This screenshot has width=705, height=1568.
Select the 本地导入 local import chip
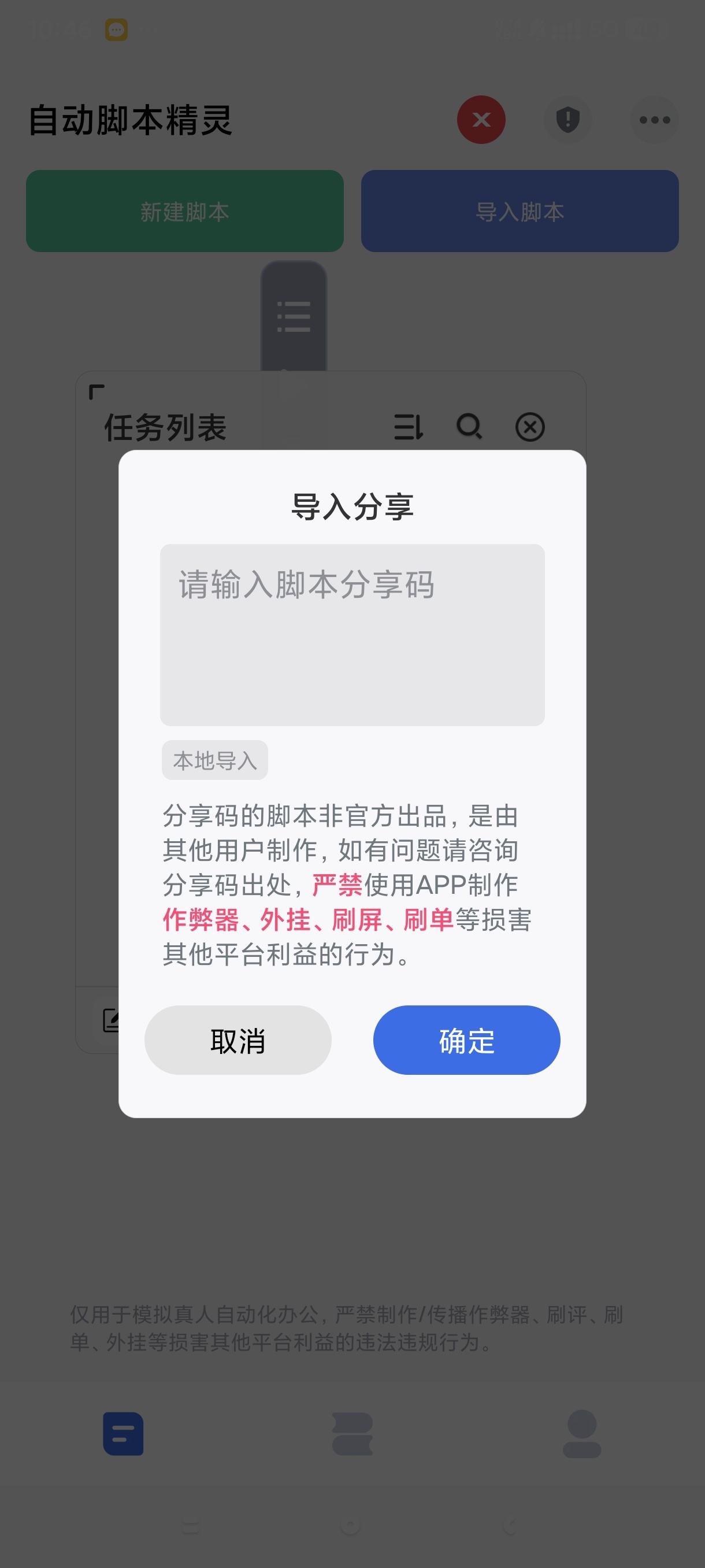click(x=215, y=760)
